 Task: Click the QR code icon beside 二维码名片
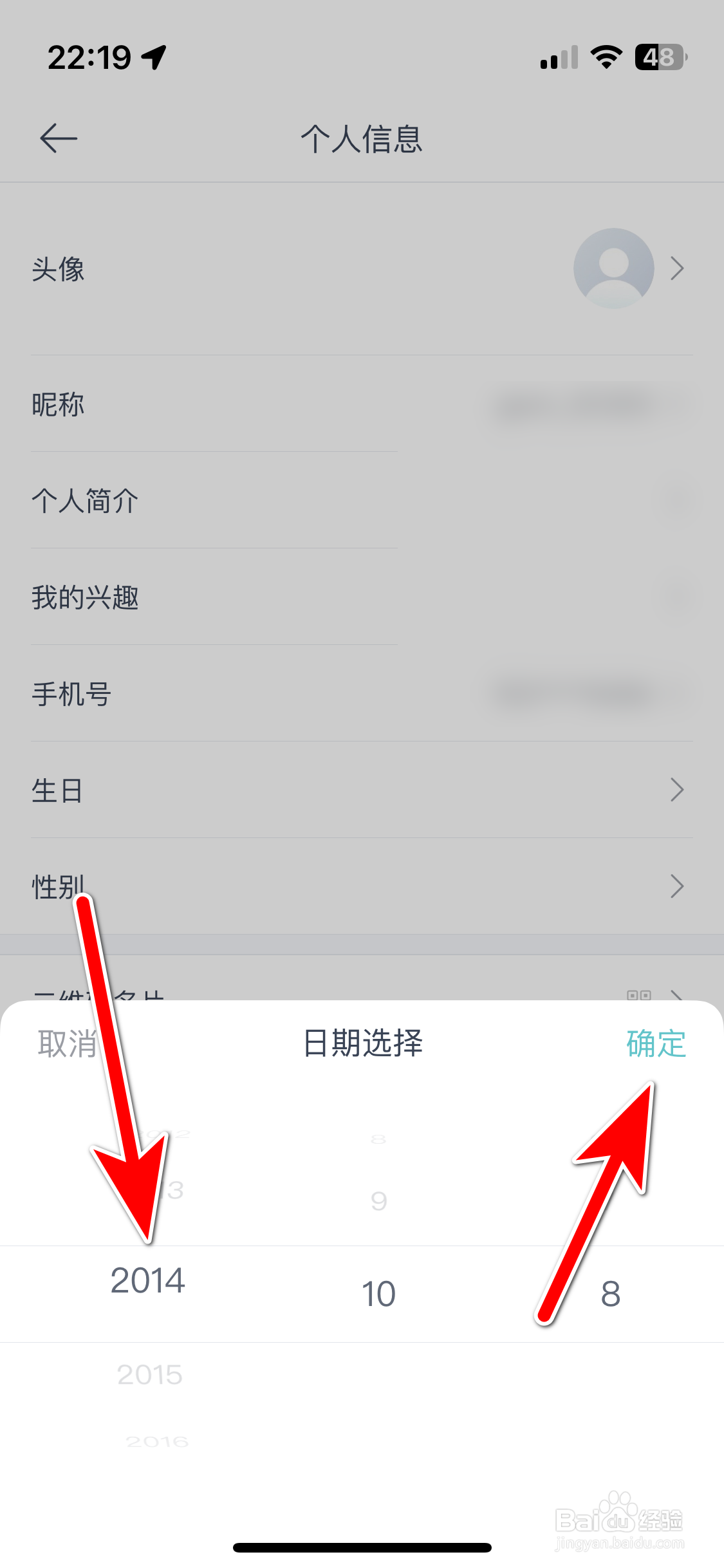[640, 996]
